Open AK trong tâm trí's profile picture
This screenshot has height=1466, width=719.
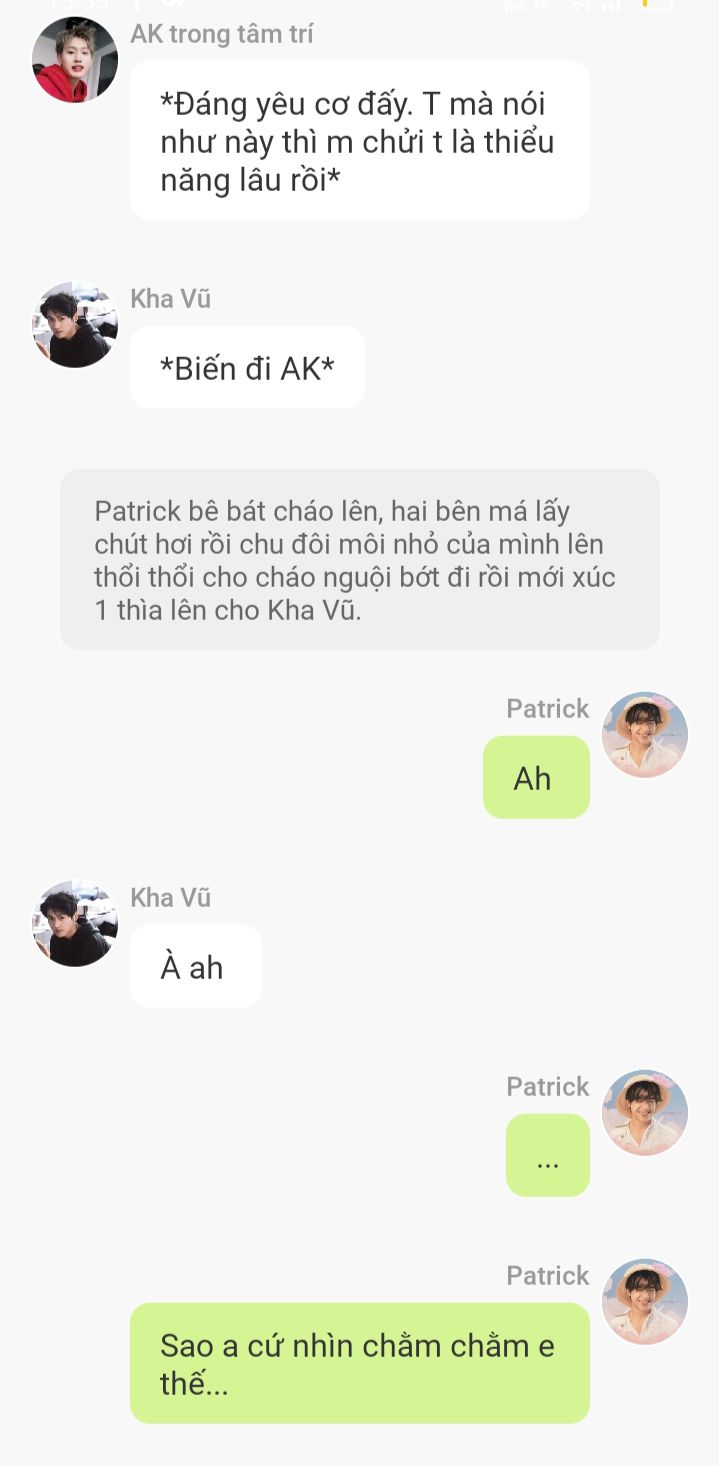[75, 60]
